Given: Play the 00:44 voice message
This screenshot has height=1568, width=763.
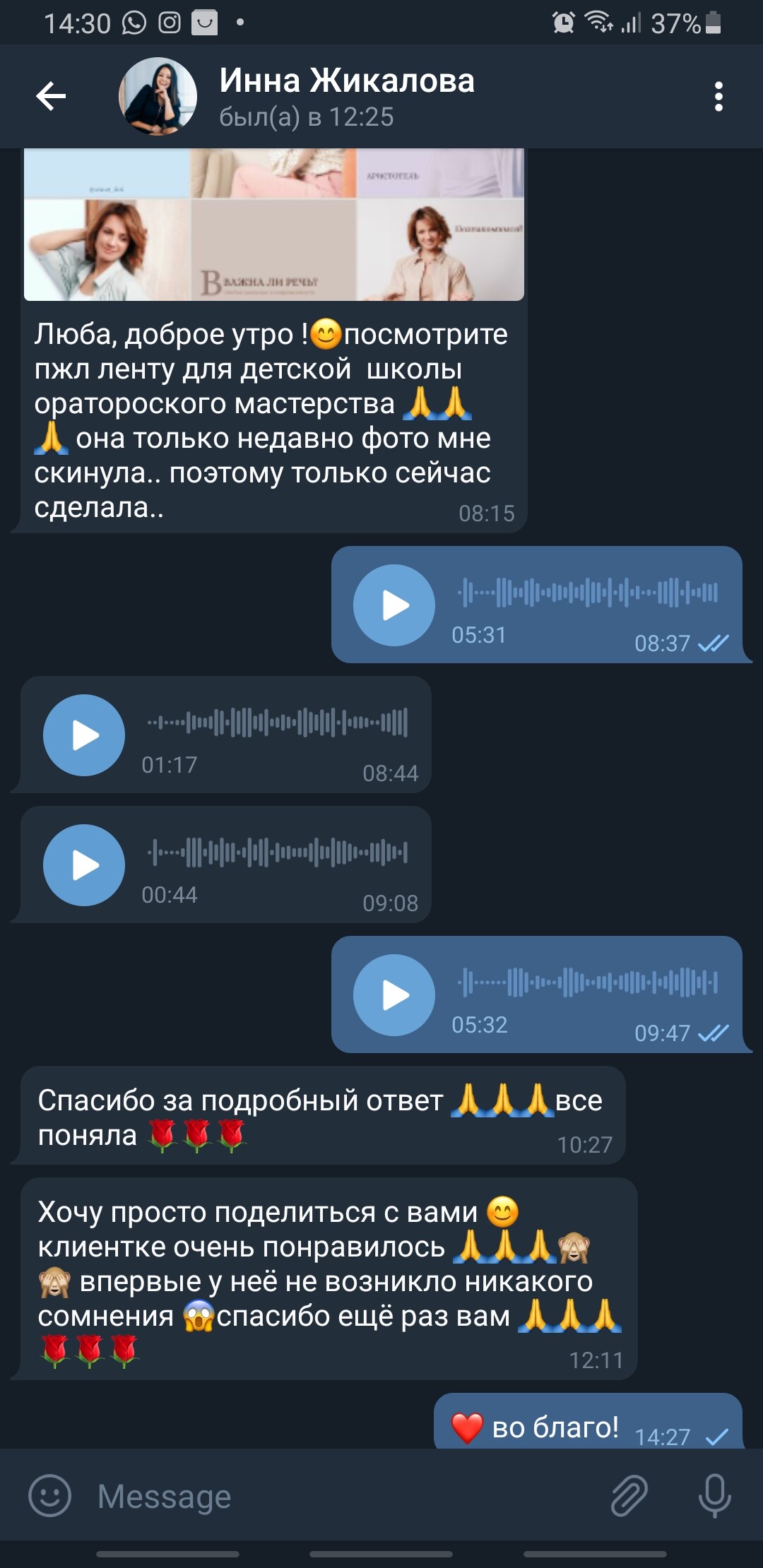Looking at the screenshot, I should pyautogui.click(x=84, y=865).
